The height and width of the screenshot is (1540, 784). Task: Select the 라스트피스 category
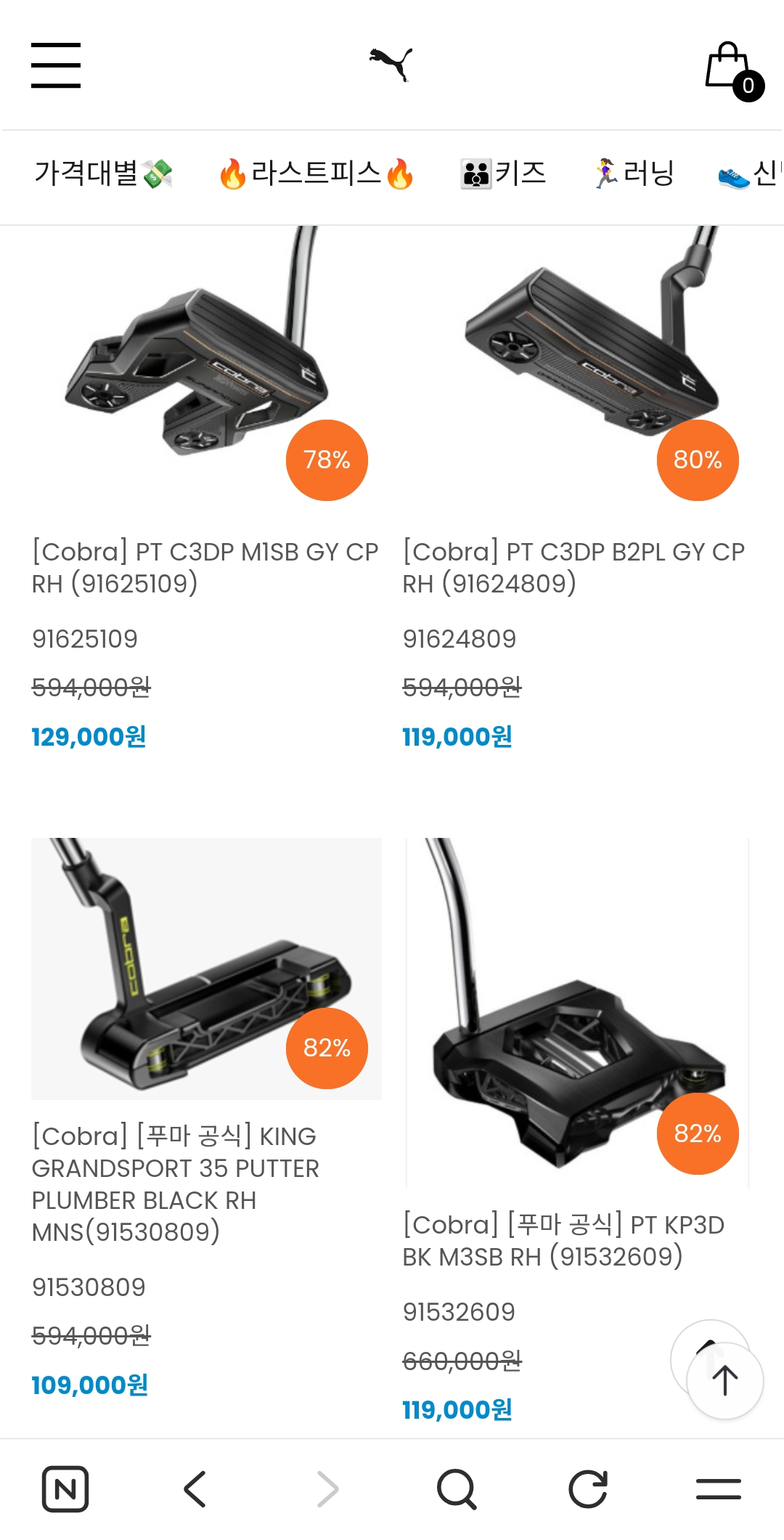click(x=316, y=174)
